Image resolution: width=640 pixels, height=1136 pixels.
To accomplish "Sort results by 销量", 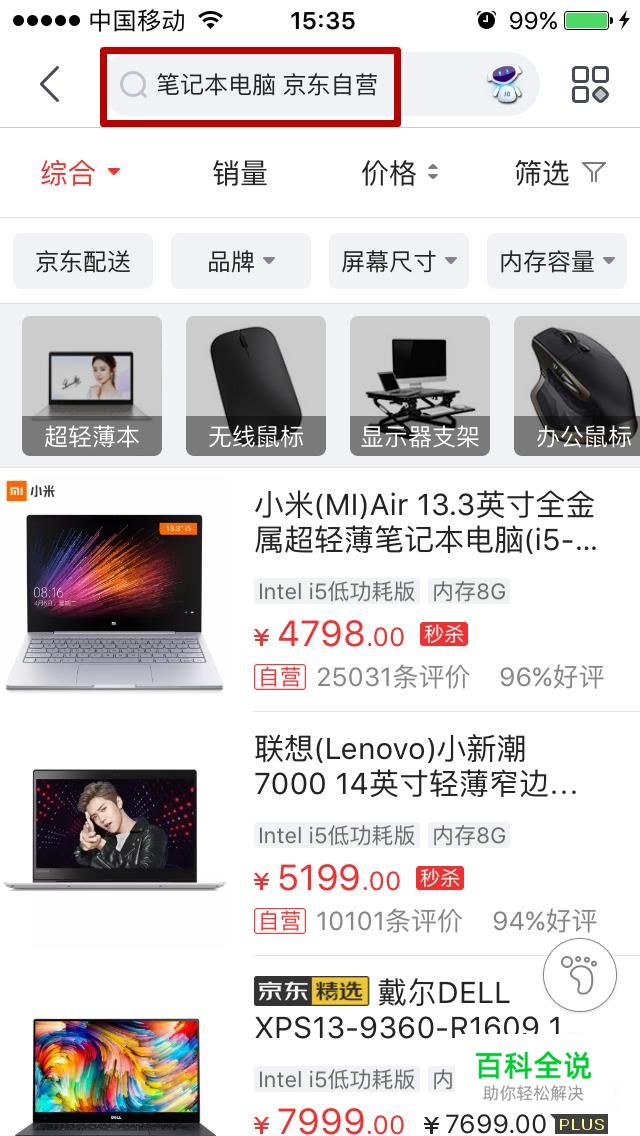I will pos(240,173).
